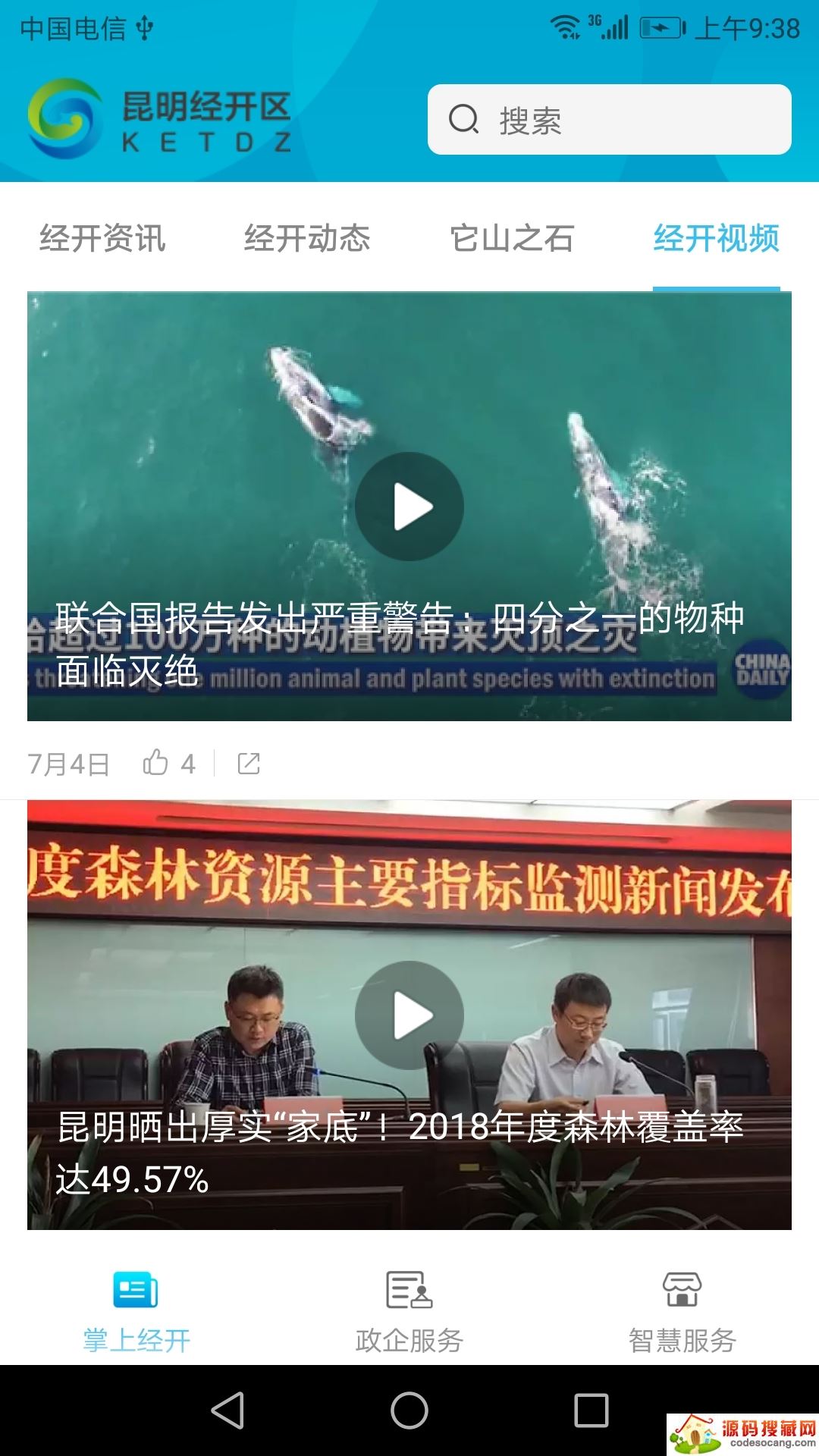
Task: Tap the system back button
Action: [227, 1410]
